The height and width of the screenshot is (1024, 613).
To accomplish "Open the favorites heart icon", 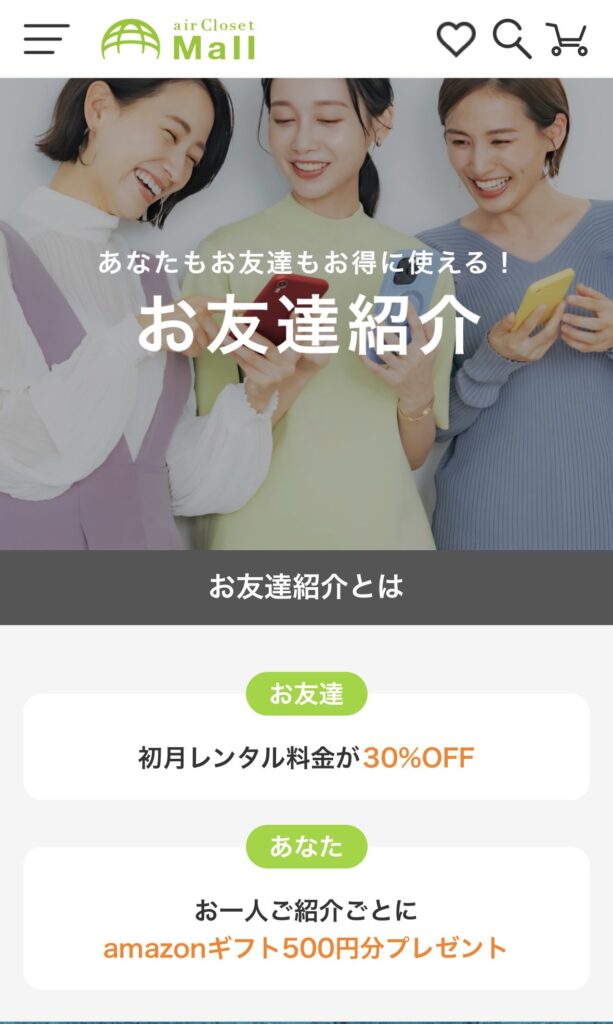I will coord(456,39).
